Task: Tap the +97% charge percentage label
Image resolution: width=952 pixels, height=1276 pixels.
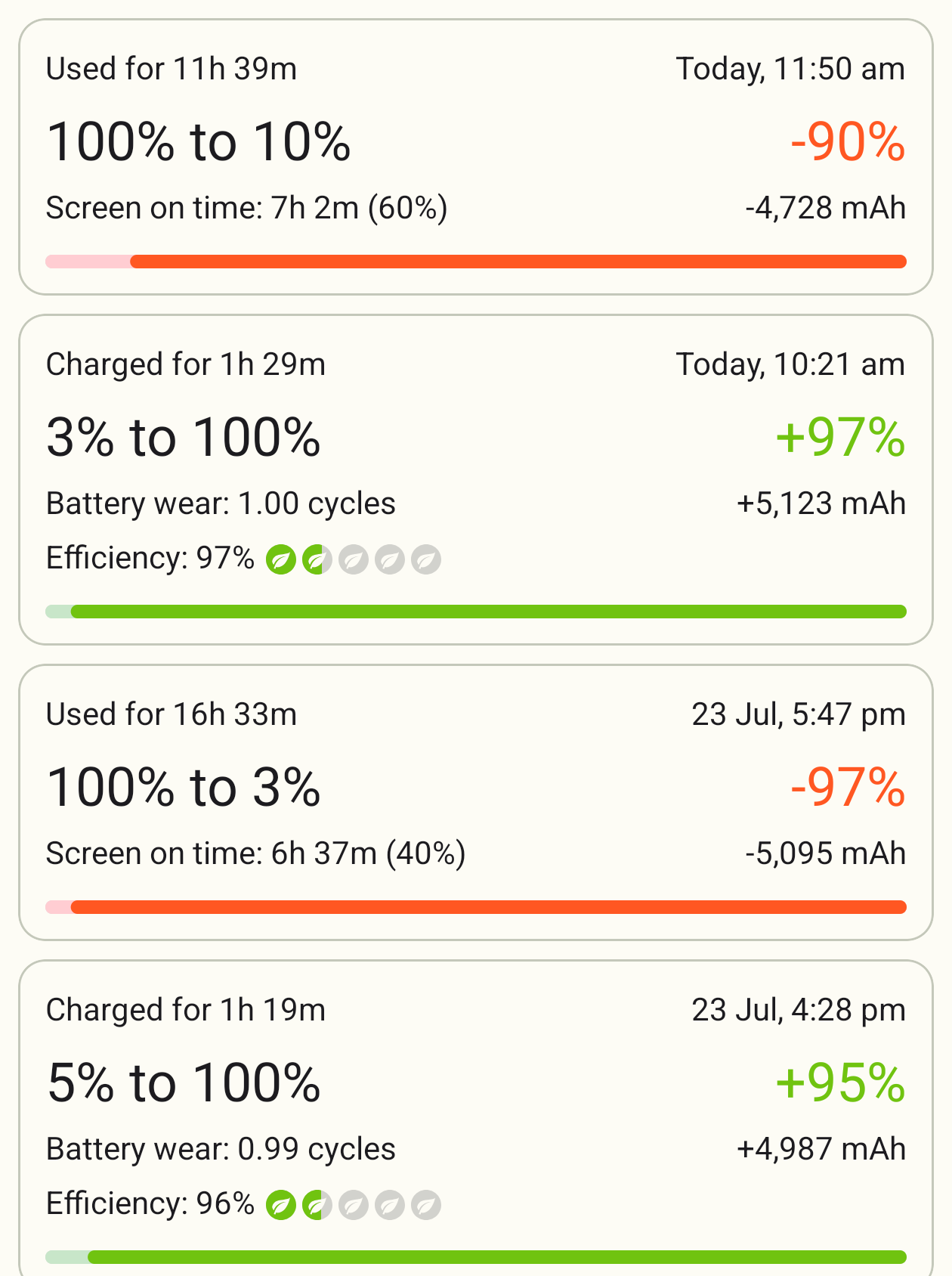Action: click(840, 437)
